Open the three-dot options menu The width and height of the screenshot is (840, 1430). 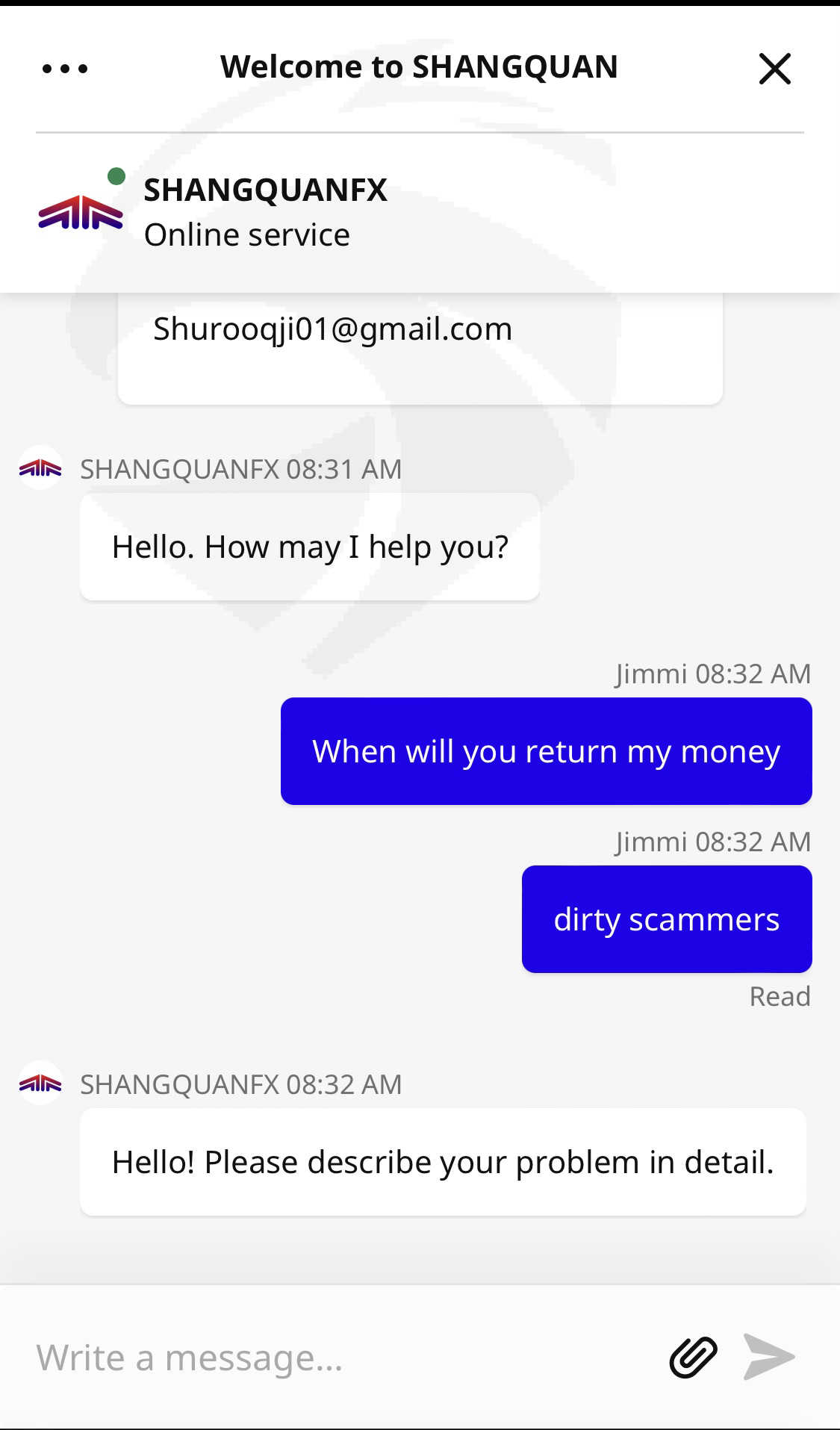pyautogui.click(x=65, y=69)
